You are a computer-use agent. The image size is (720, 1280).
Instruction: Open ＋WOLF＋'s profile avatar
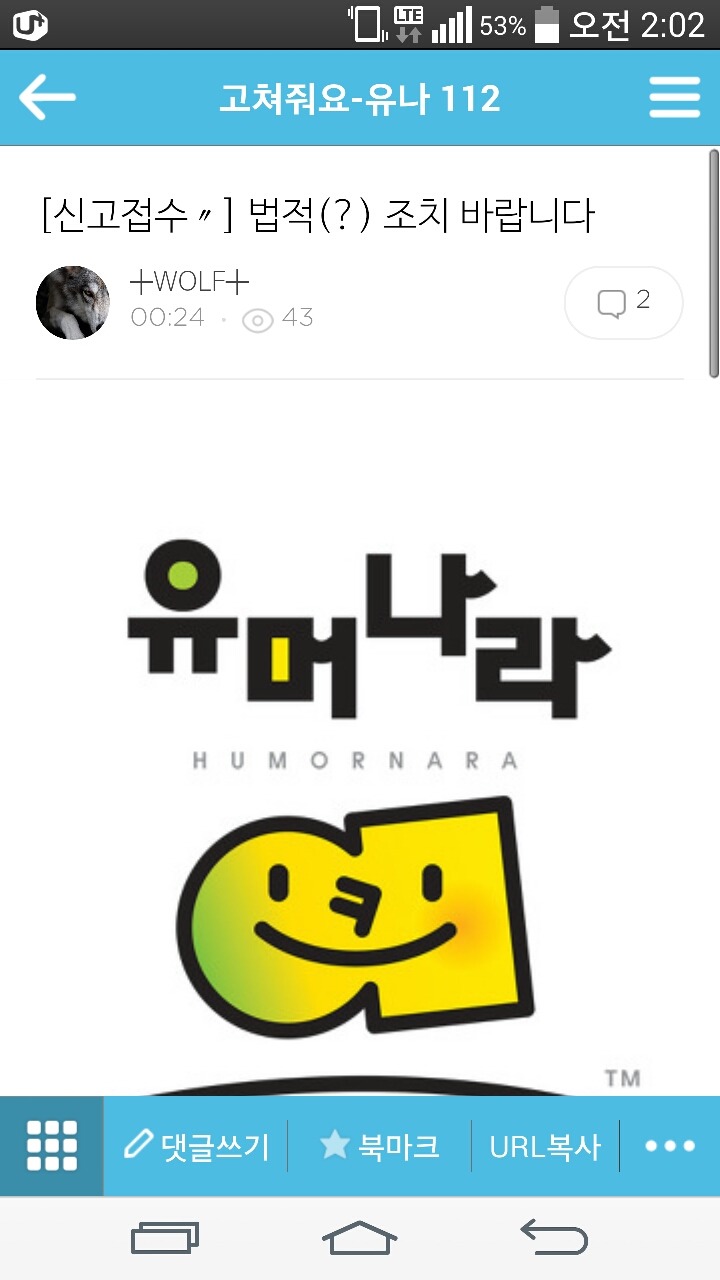click(72, 302)
